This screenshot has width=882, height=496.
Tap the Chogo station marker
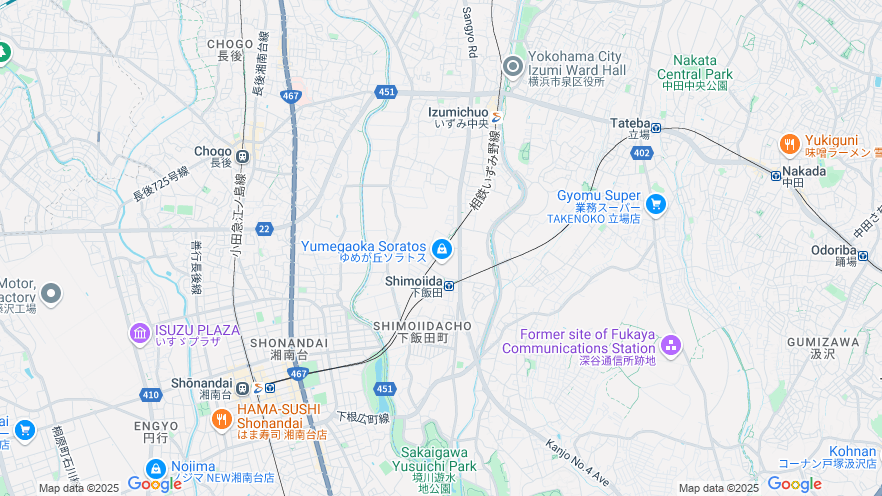(243, 157)
